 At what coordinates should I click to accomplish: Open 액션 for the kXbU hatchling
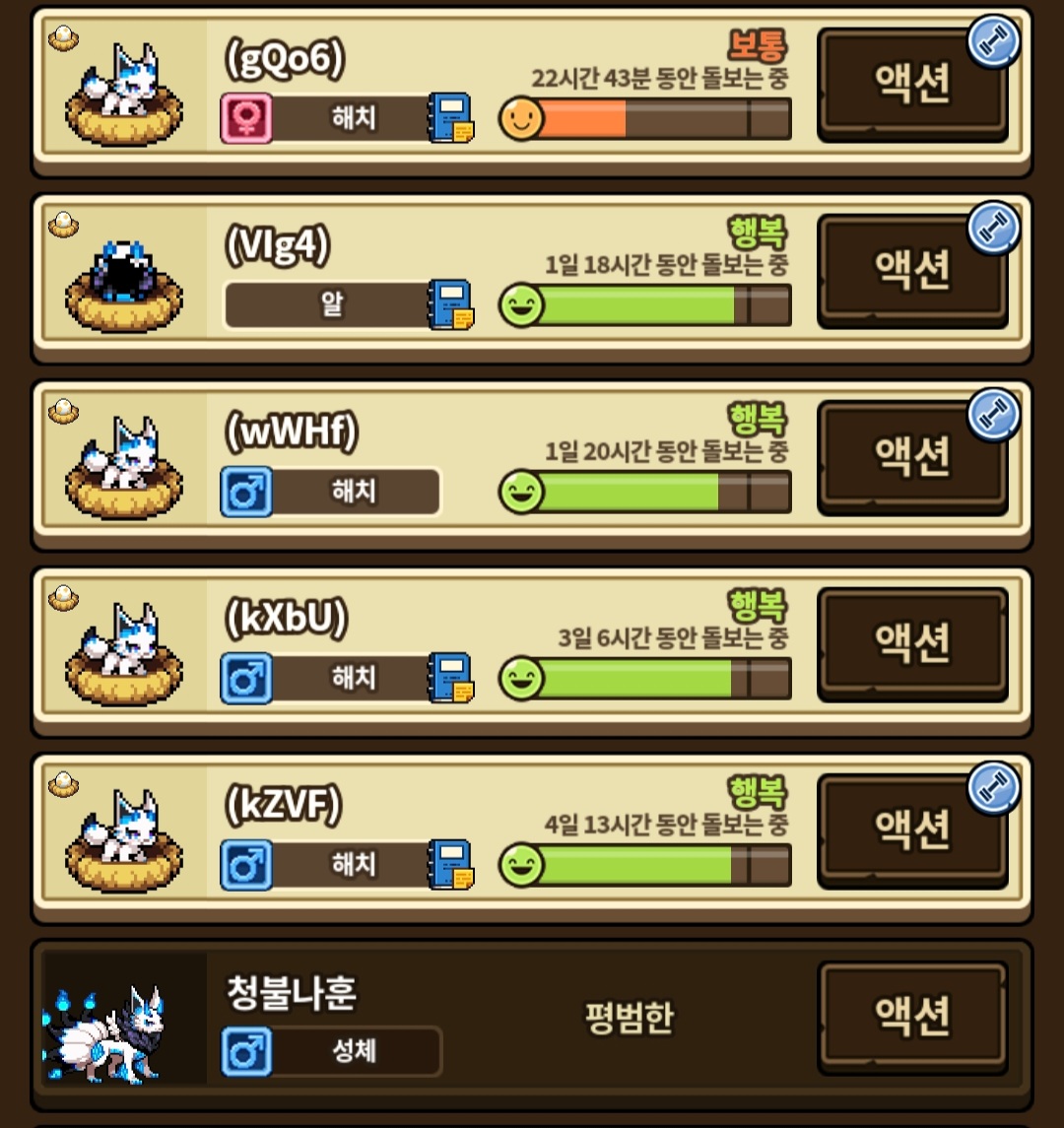coord(912,641)
